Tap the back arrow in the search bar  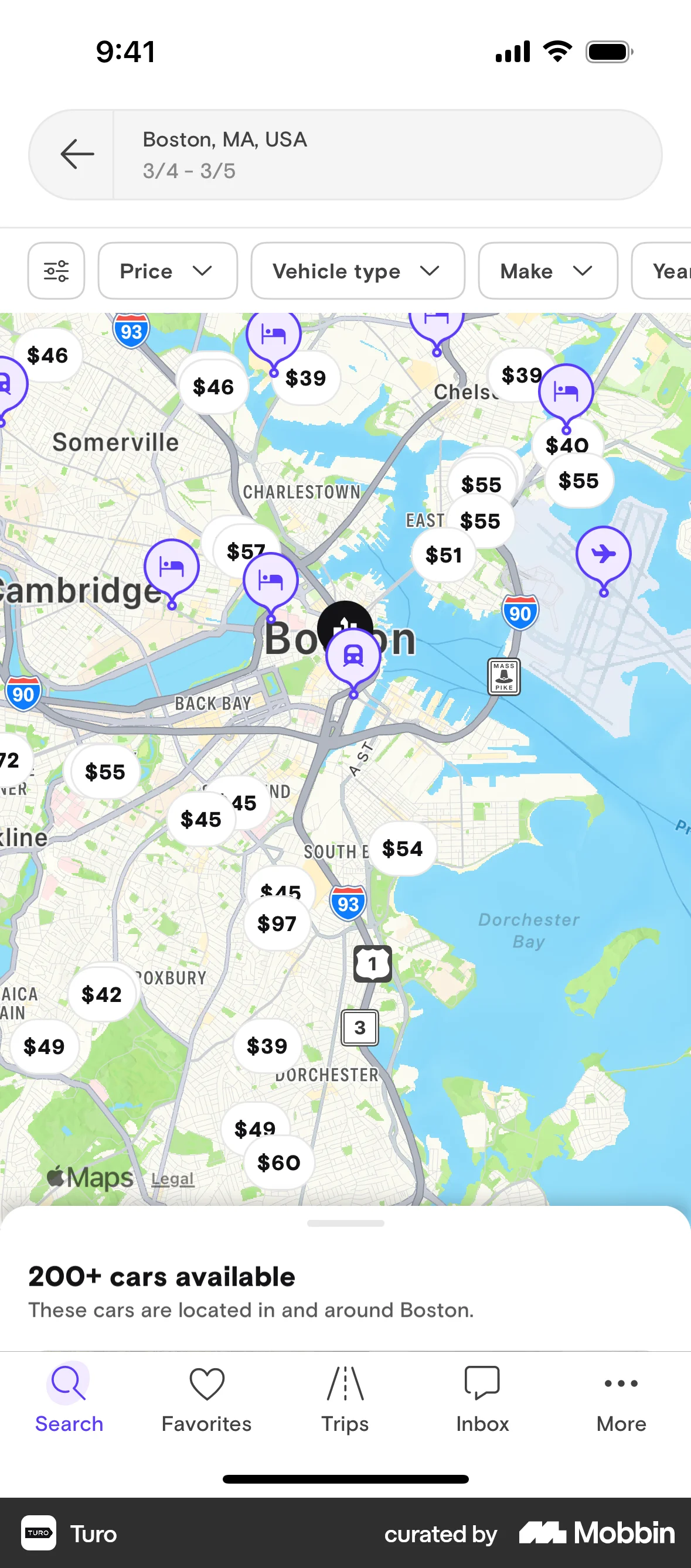tap(77, 154)
